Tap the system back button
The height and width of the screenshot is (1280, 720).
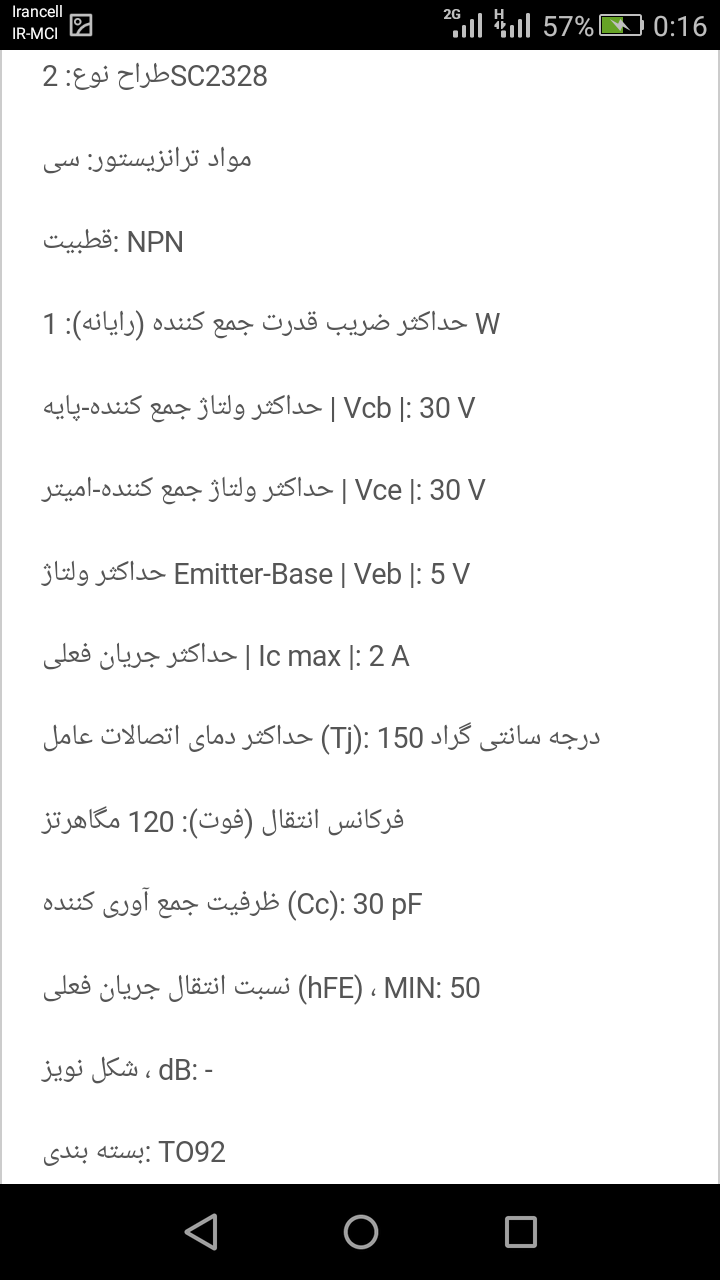click(x=201, y=1231)
